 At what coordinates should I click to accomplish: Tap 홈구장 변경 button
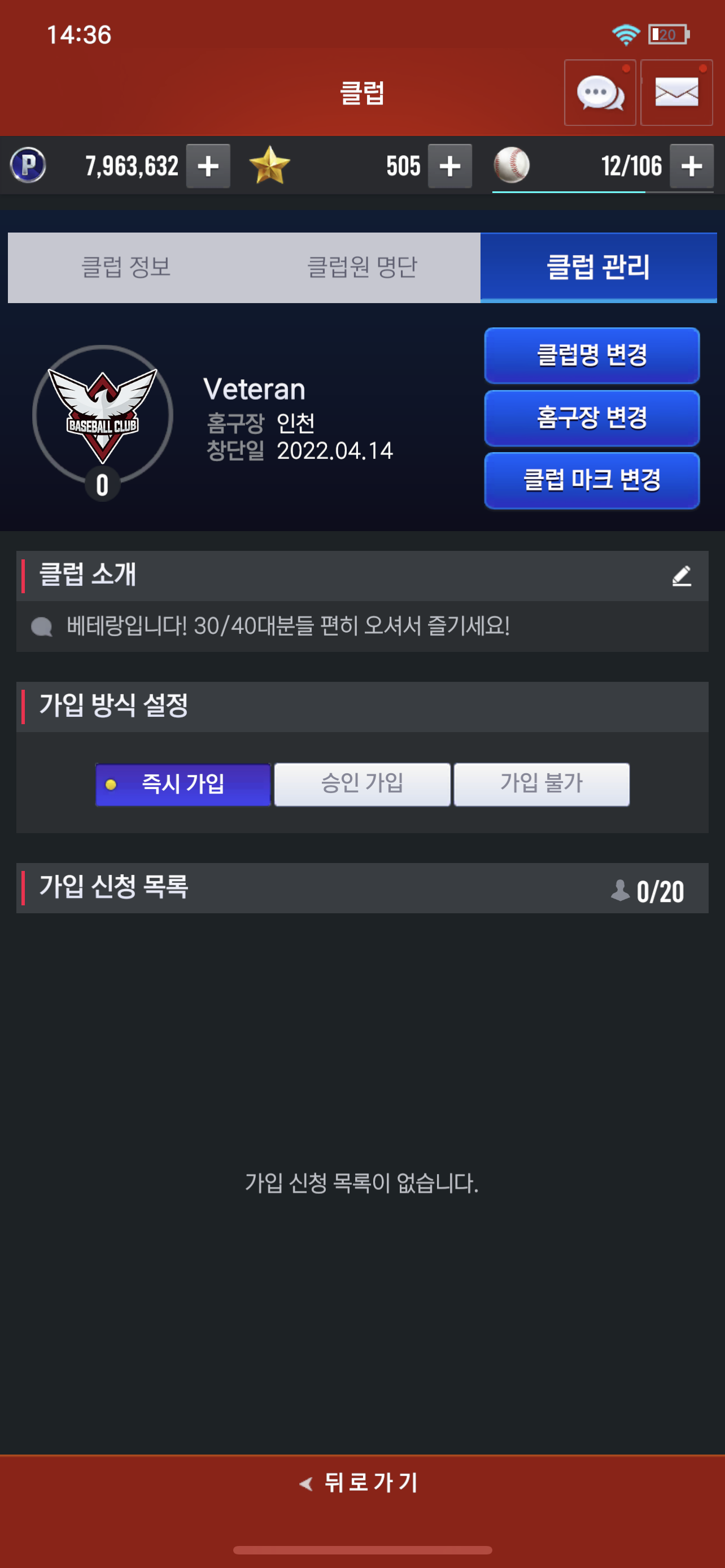point(592,418)
